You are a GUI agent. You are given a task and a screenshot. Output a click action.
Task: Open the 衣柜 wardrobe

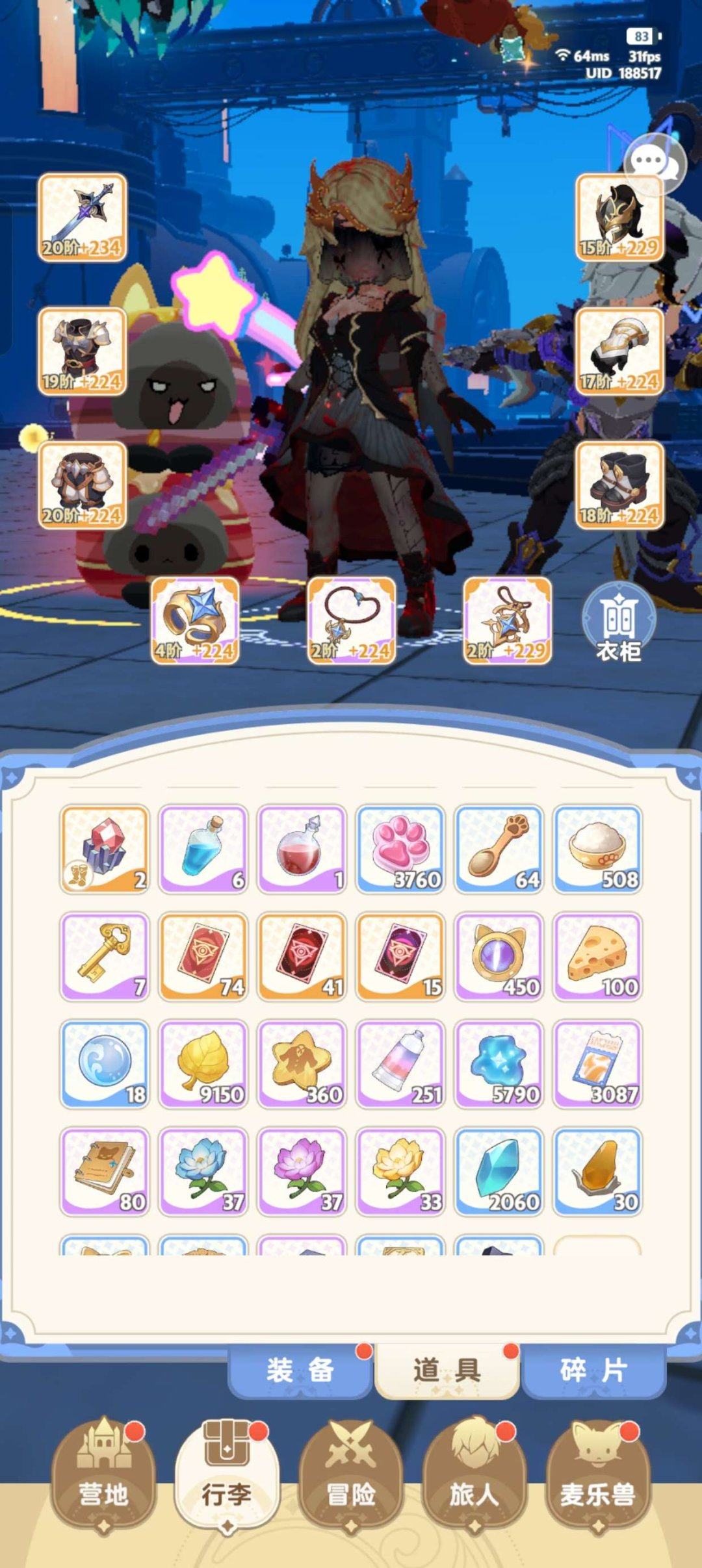point(619,622)
